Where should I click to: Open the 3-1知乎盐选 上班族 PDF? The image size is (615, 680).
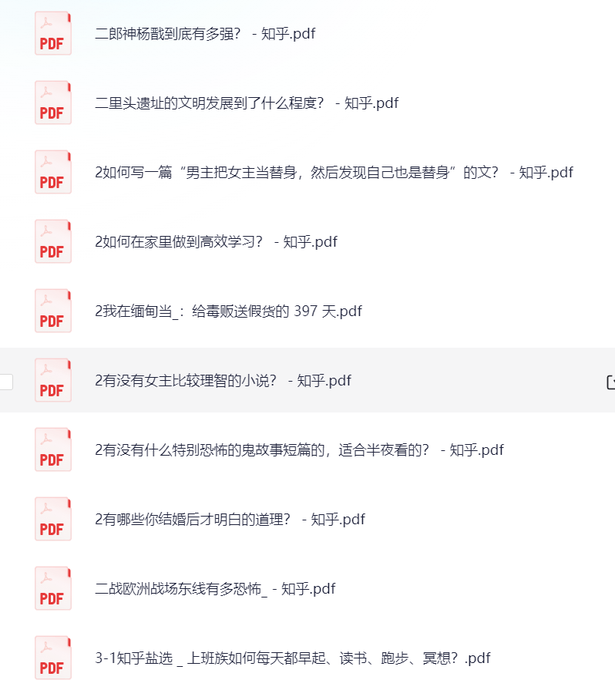[x=292, y=658]
